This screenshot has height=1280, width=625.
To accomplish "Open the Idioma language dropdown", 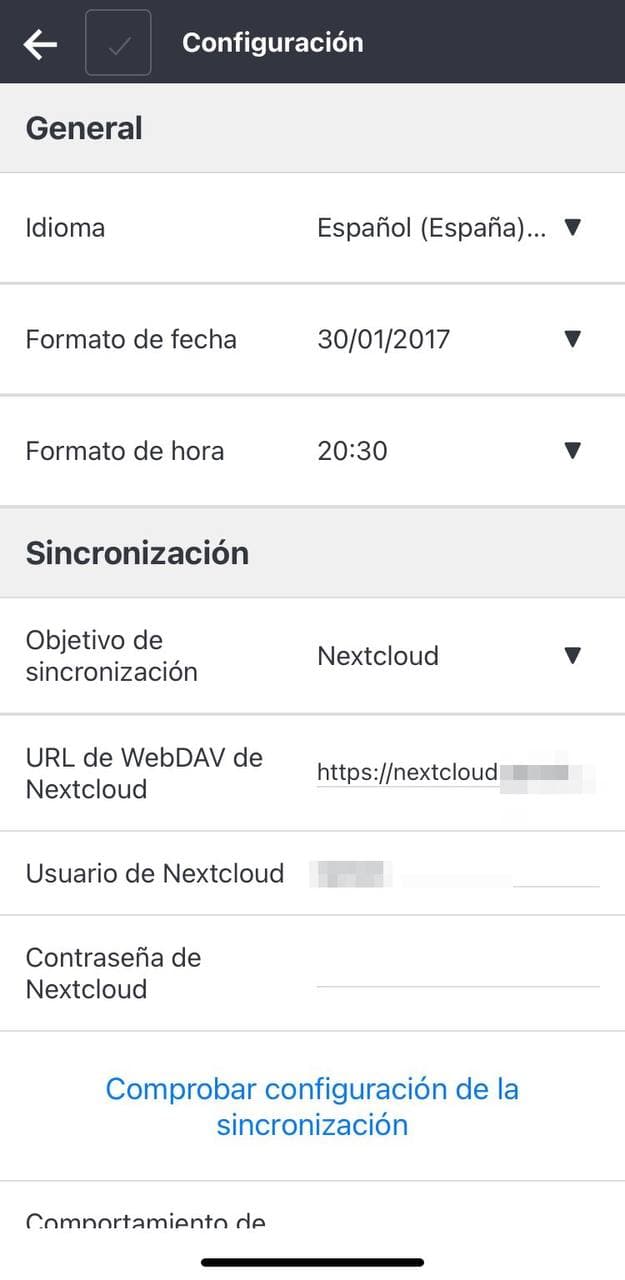I will [448, 228].
